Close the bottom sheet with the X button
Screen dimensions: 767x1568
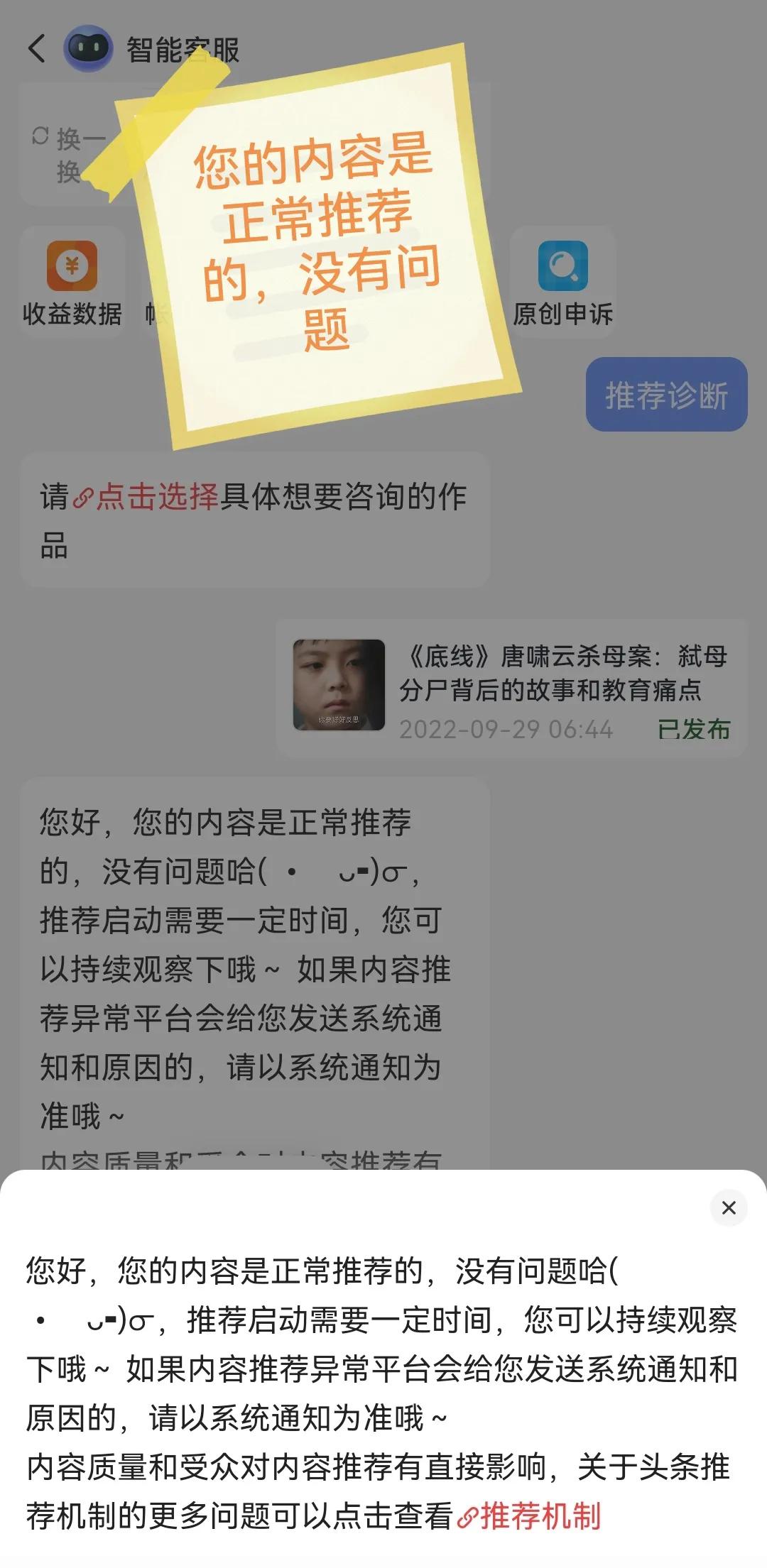point(728,1208)
